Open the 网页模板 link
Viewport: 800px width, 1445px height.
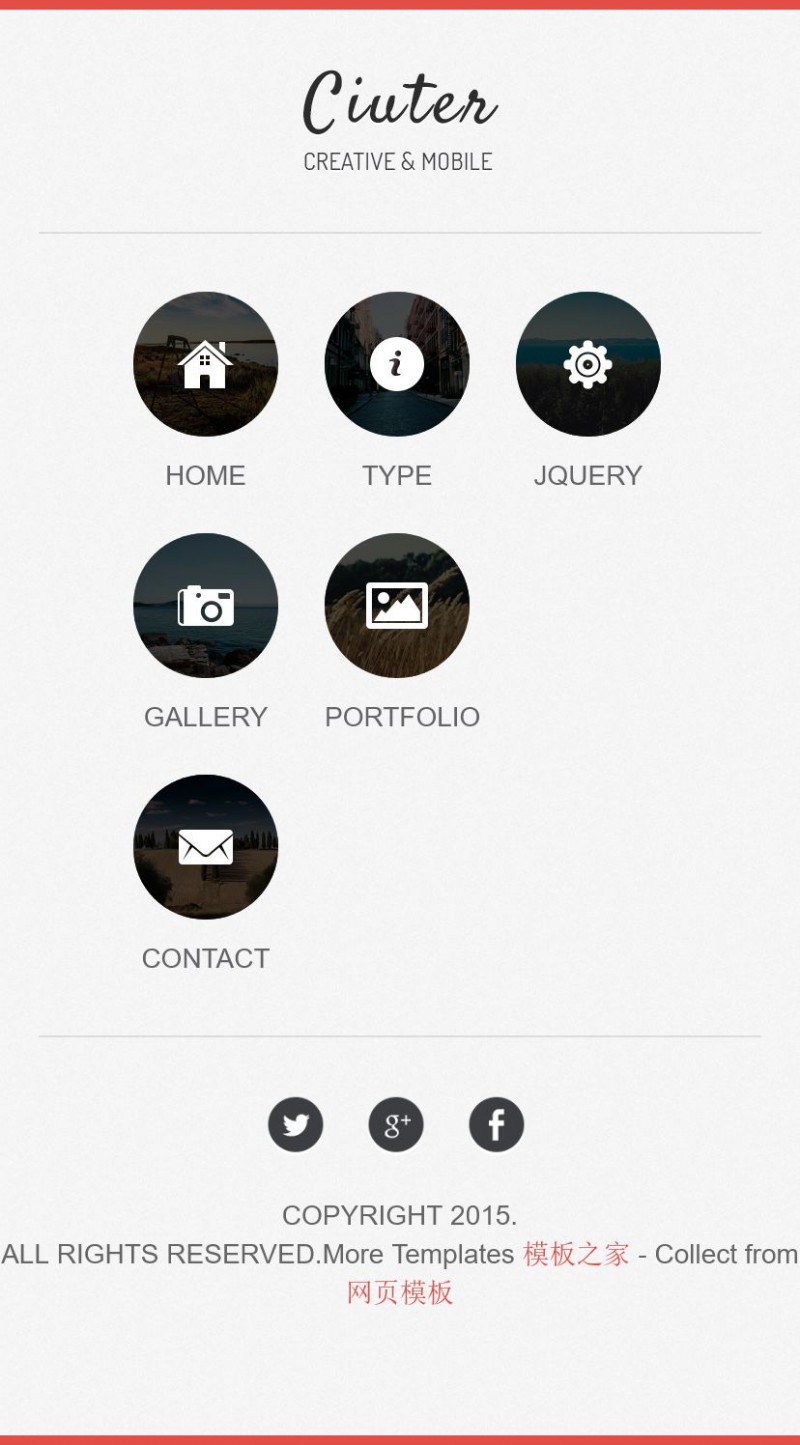pyautogui.click(x=400, y=1292)
